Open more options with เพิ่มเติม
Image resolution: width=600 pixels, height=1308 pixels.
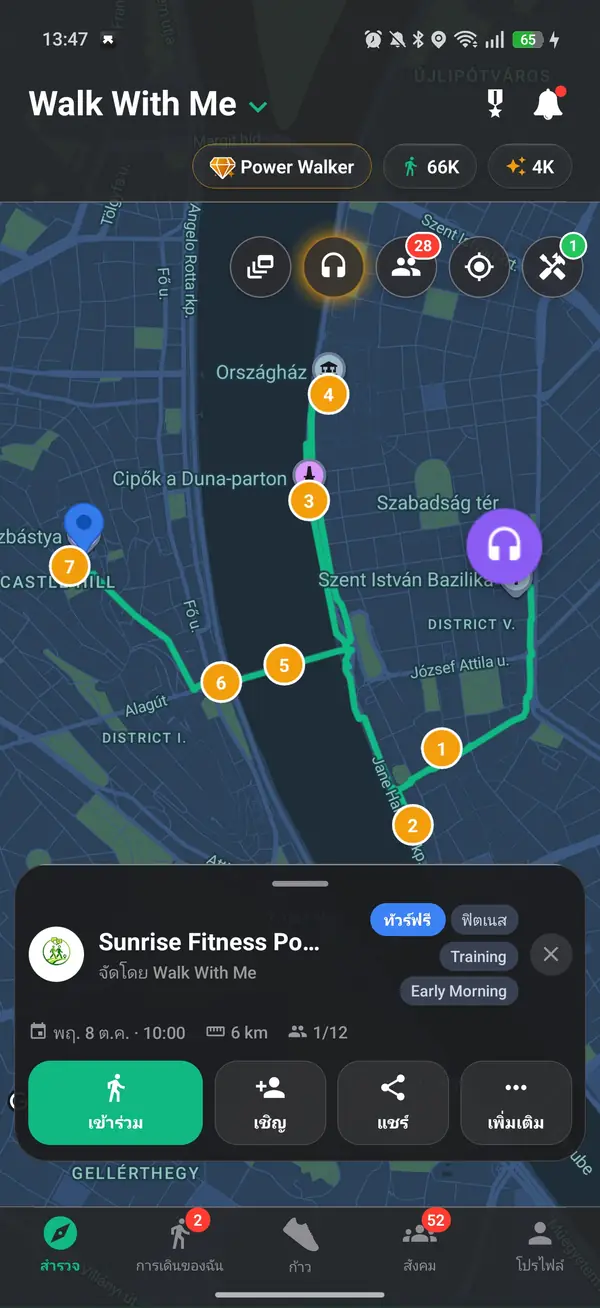click(516, 1103)
